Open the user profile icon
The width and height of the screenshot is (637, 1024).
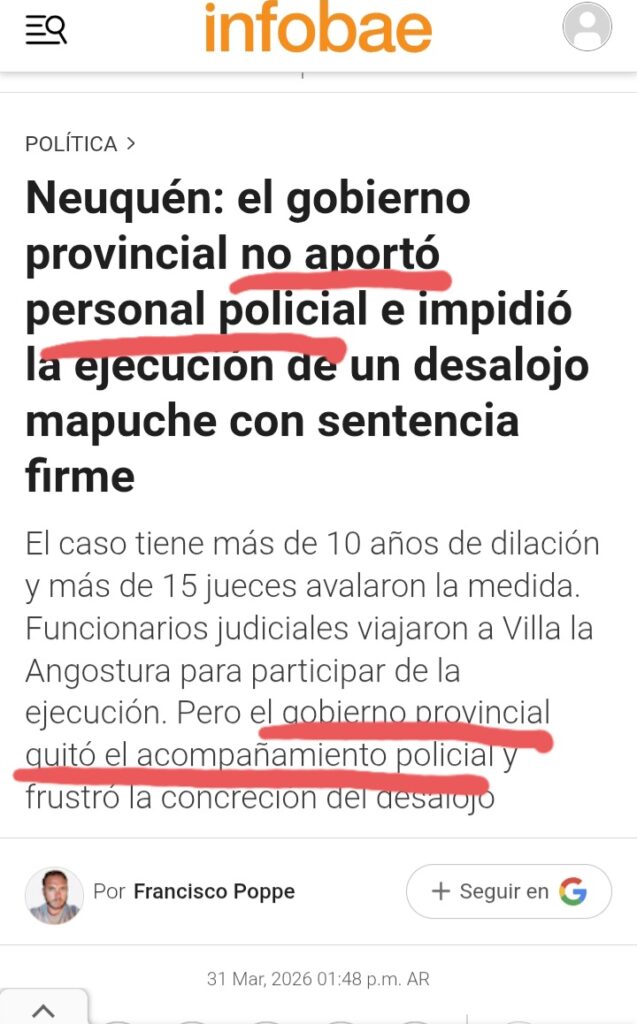(587, 27)
